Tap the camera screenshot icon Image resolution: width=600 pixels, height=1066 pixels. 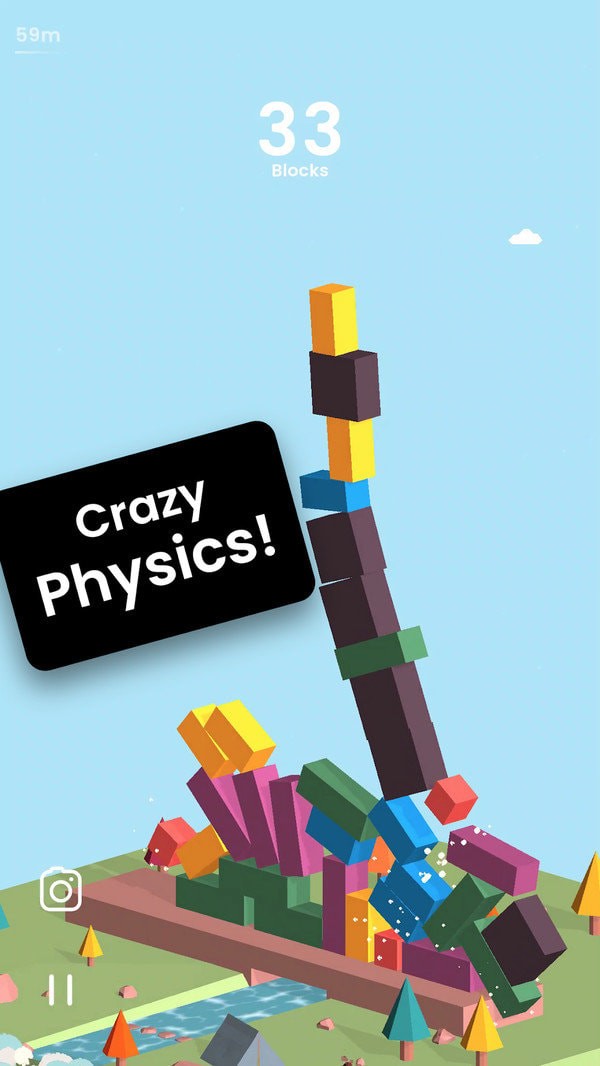tap(61, 889)
